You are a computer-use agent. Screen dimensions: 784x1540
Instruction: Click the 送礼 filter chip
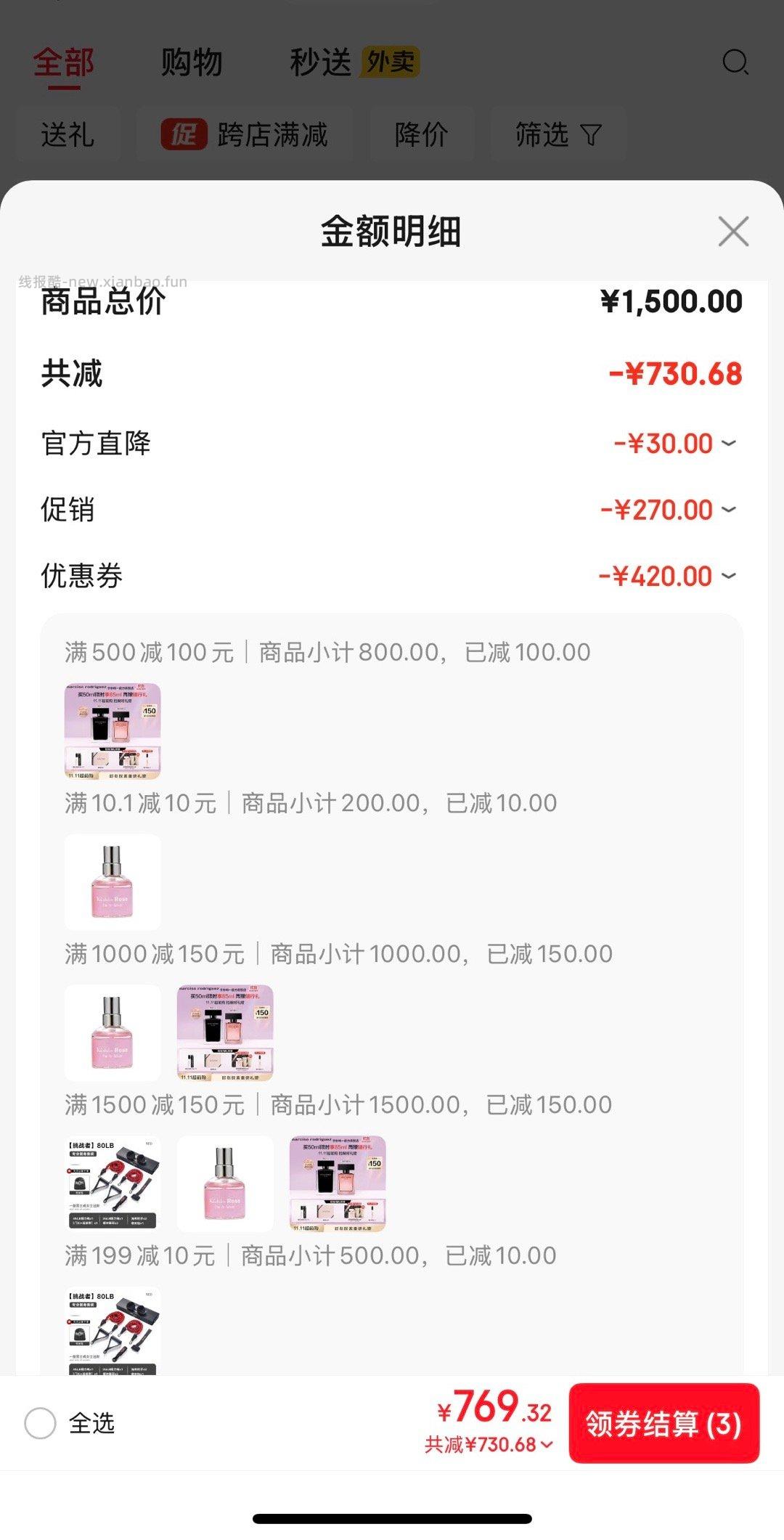click(x=68, y=135)
